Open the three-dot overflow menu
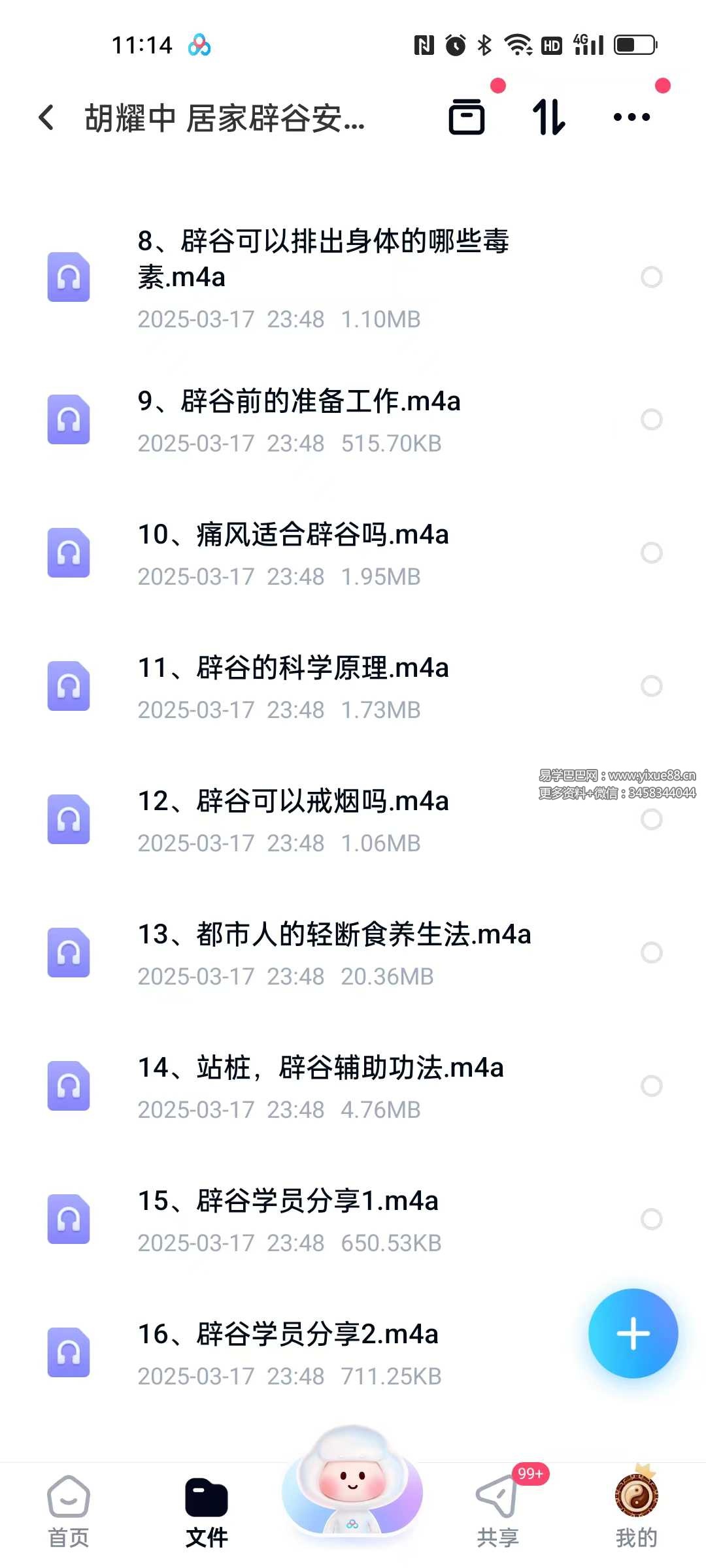The image size is (706, 1568). (631, 118)
